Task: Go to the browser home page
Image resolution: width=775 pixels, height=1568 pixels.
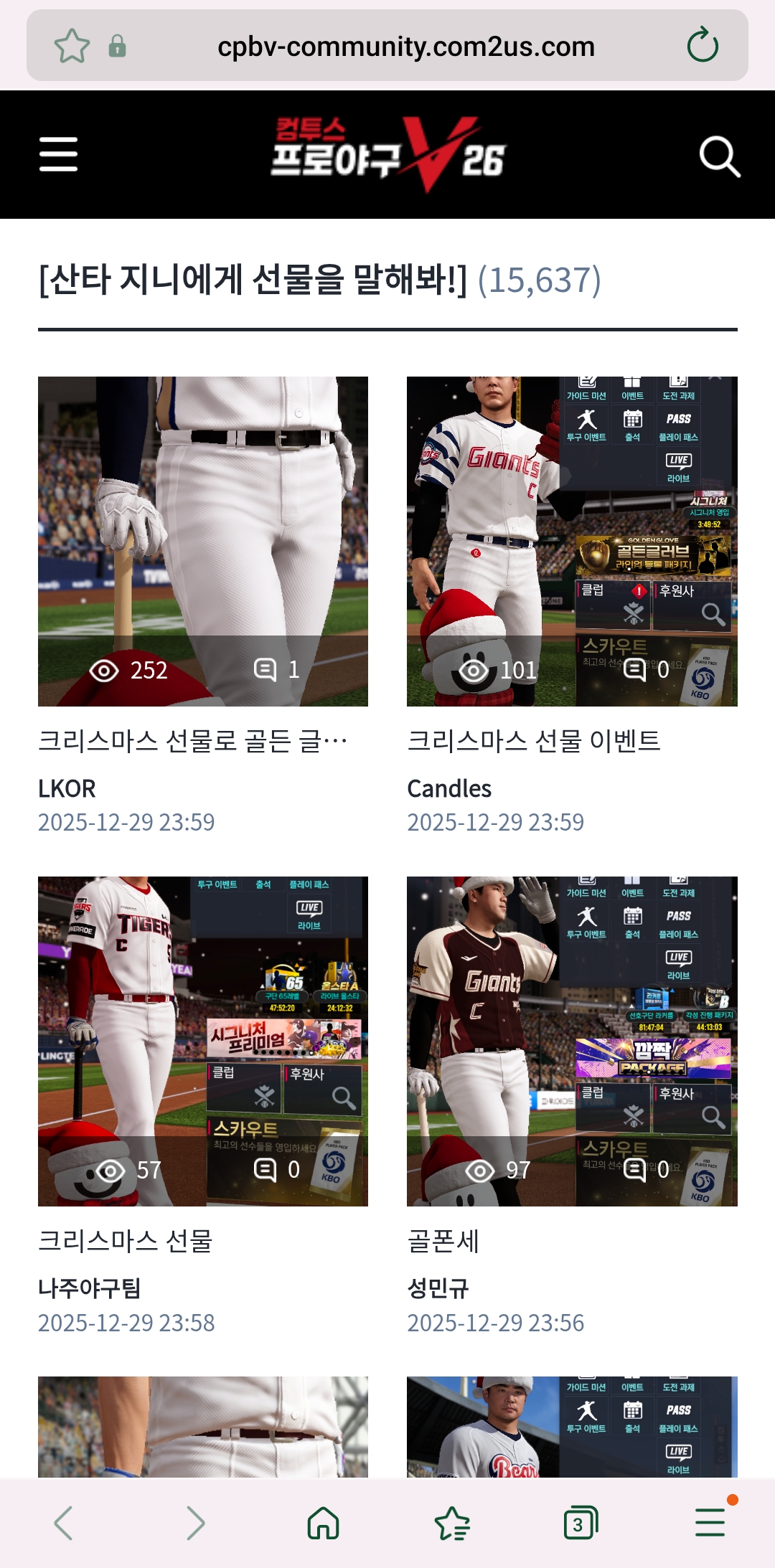Action: pos(323,1523)
